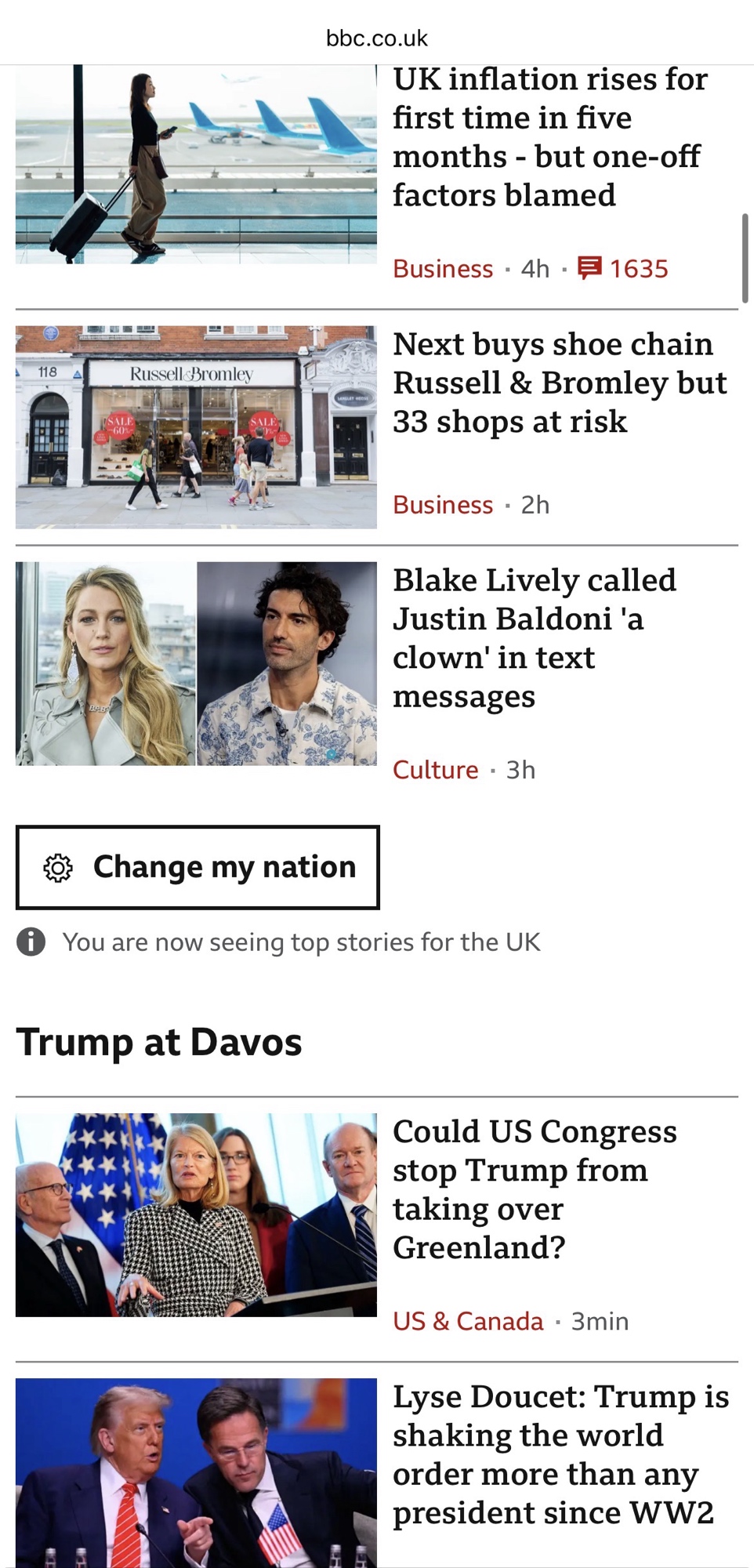The image size is (754, 1568).
Task: Read Could US Congress stop Trump article
Action: (535, 1189)
